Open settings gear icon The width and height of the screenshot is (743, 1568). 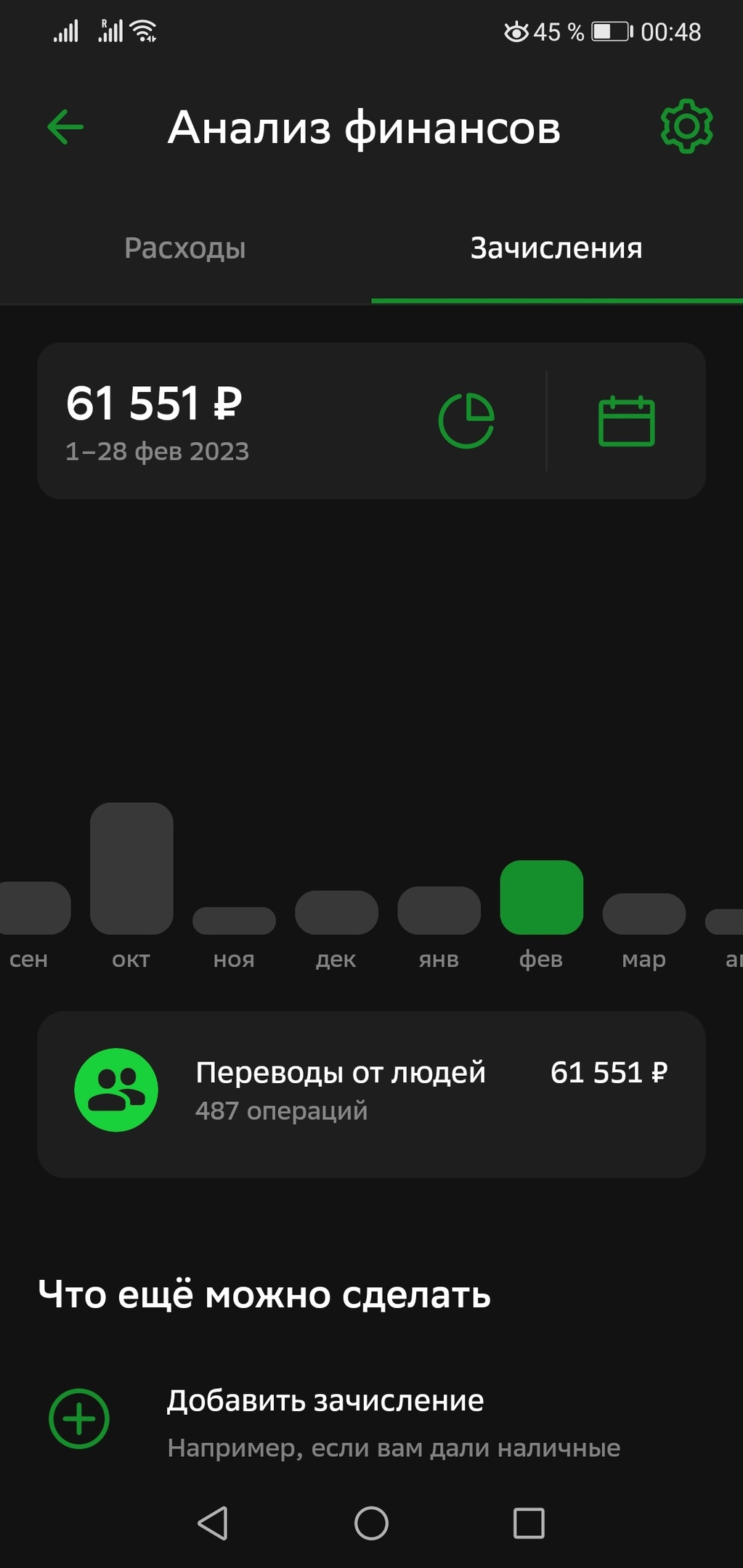[x=686, y=127]
